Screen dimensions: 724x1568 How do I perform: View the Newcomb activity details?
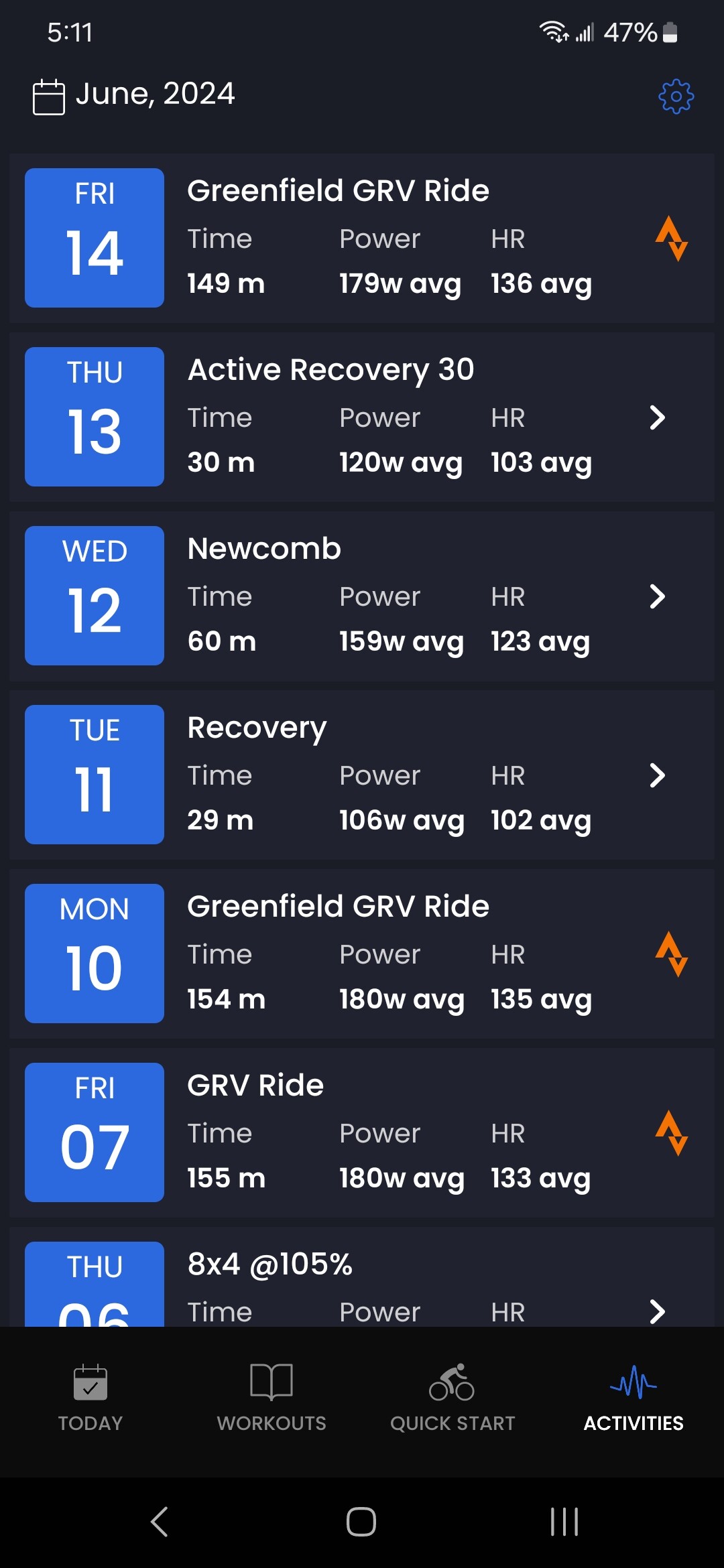pyautogui.click(x=362, y=596)
